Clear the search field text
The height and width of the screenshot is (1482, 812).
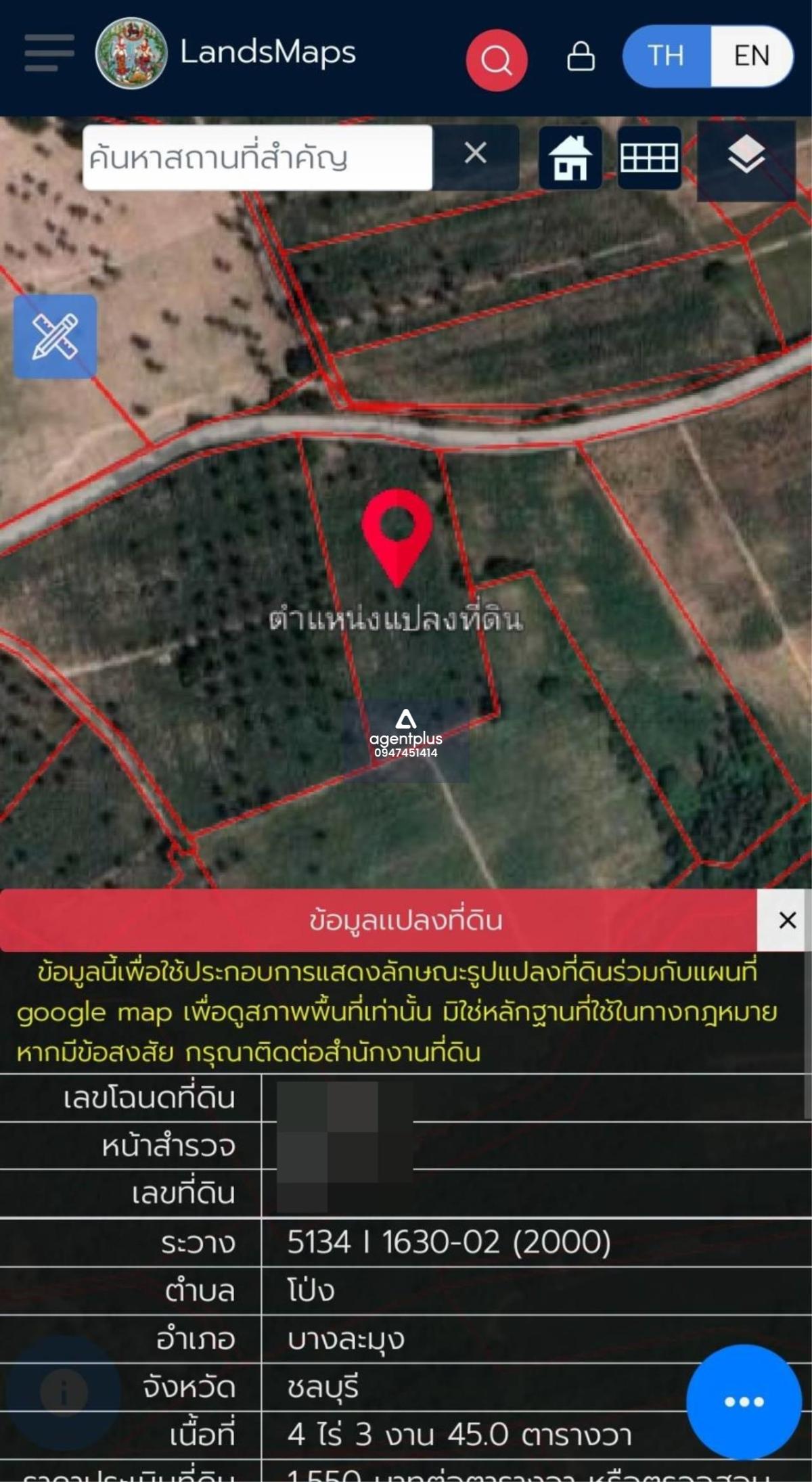476,154
